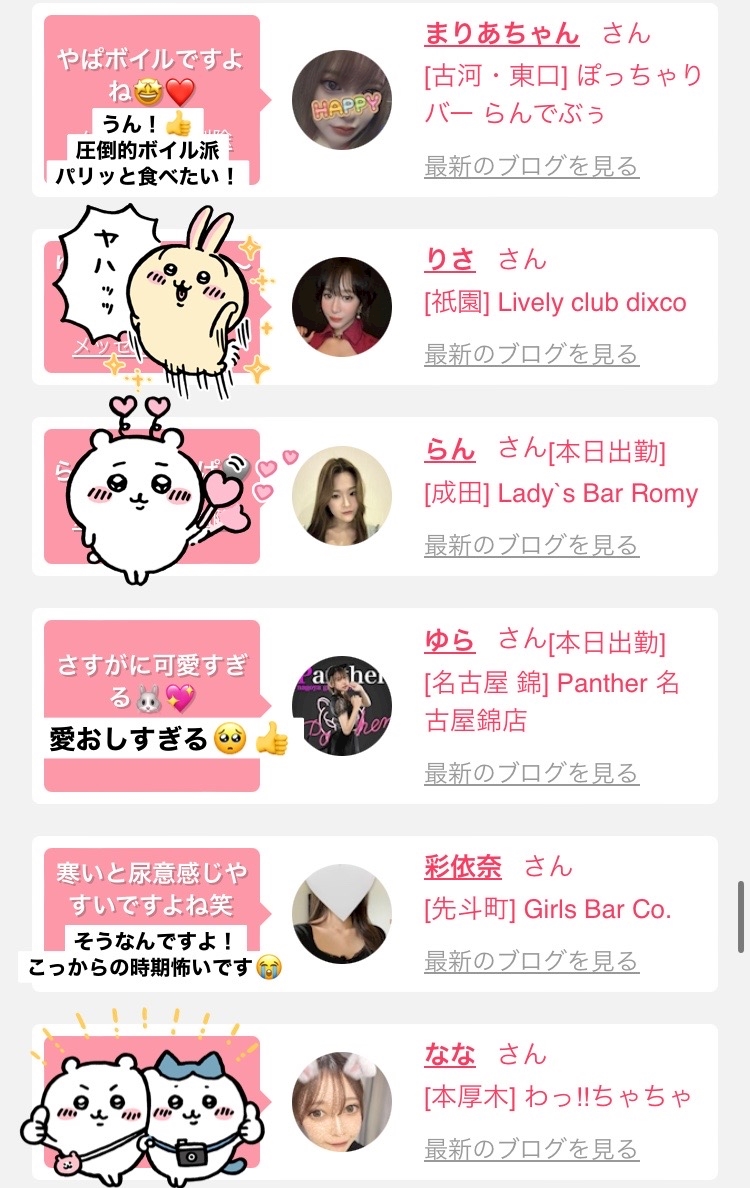Tap 彩依奈's round profile photo
This screenshot has height=1188, width=750.
coord(342,914)
